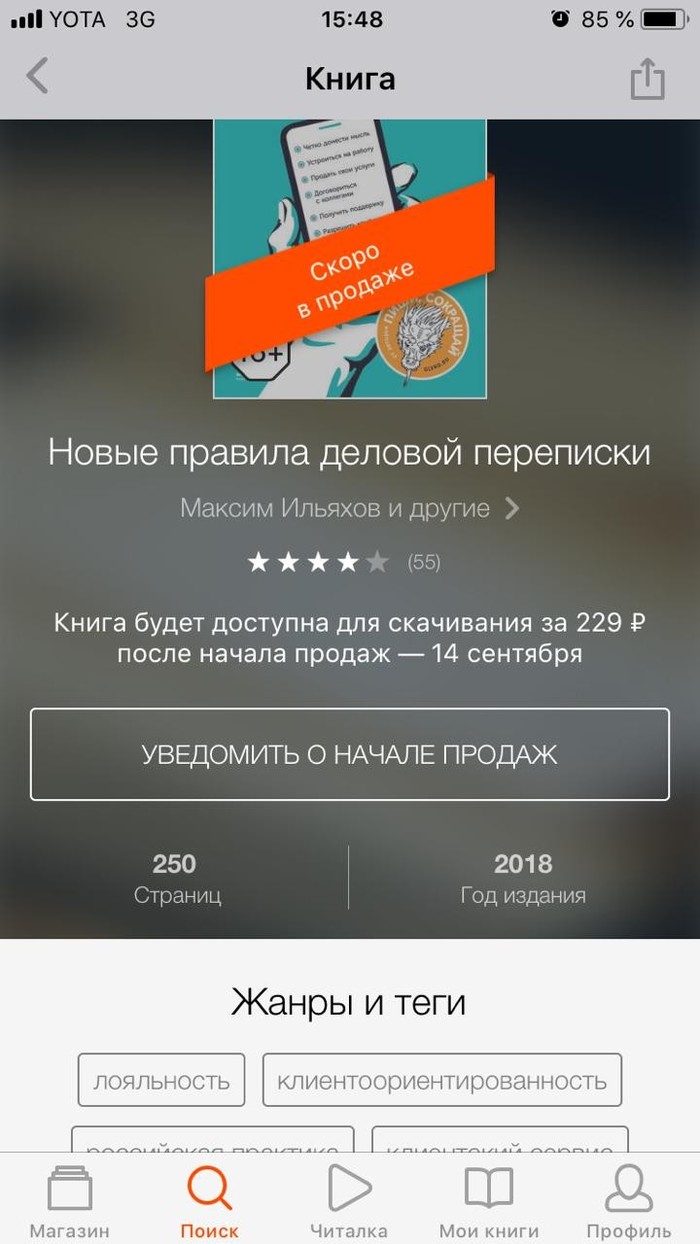This screenshot has width=700, height=1244.
Task: Open the Читалка tab
Action: (x=349, y=1203)
